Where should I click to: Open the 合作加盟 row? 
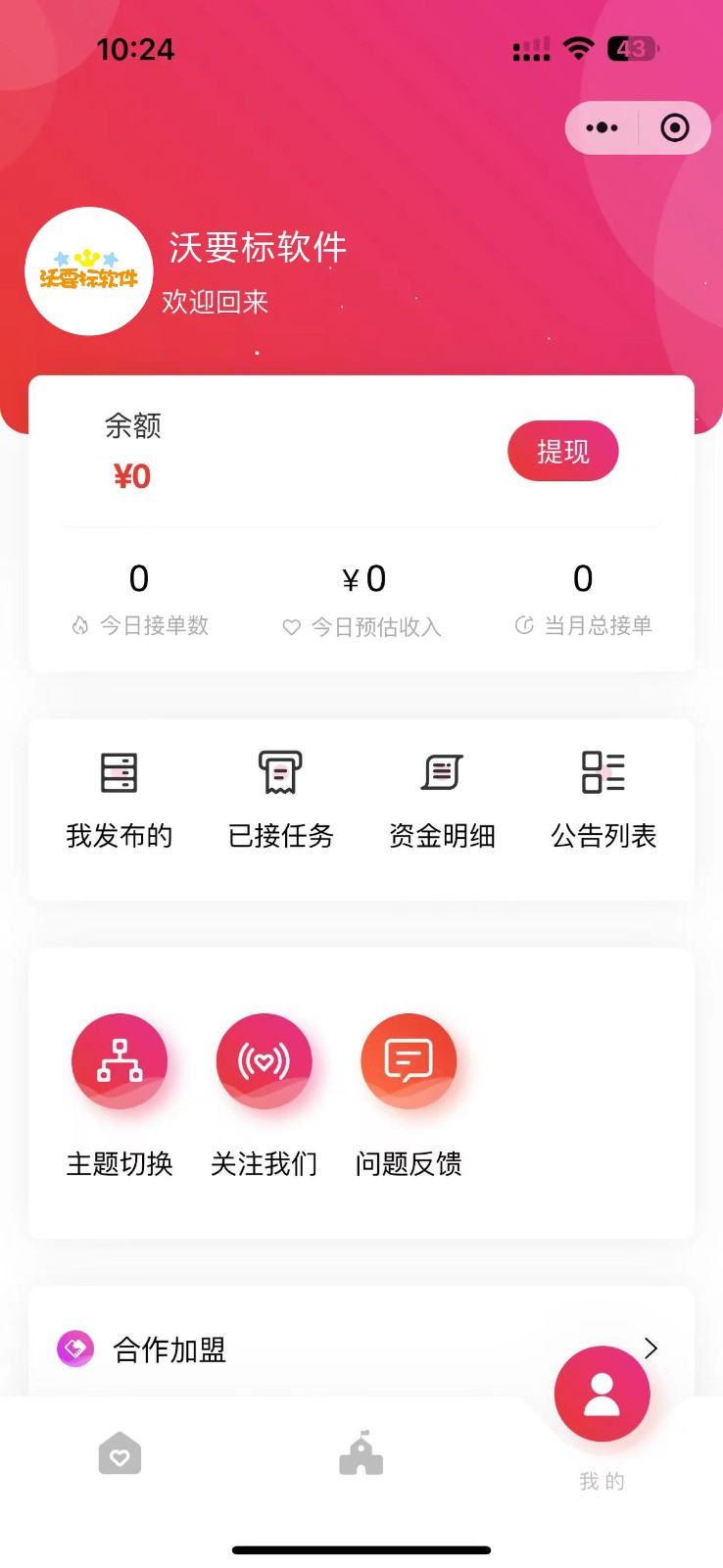coord(361,1349)
